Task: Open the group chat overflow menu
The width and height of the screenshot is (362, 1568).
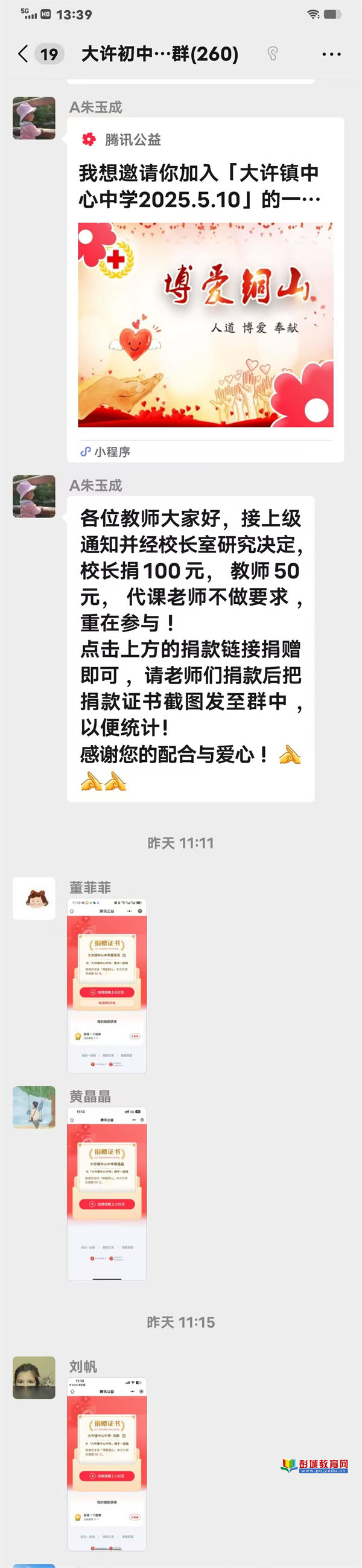Action: [331, 54]
